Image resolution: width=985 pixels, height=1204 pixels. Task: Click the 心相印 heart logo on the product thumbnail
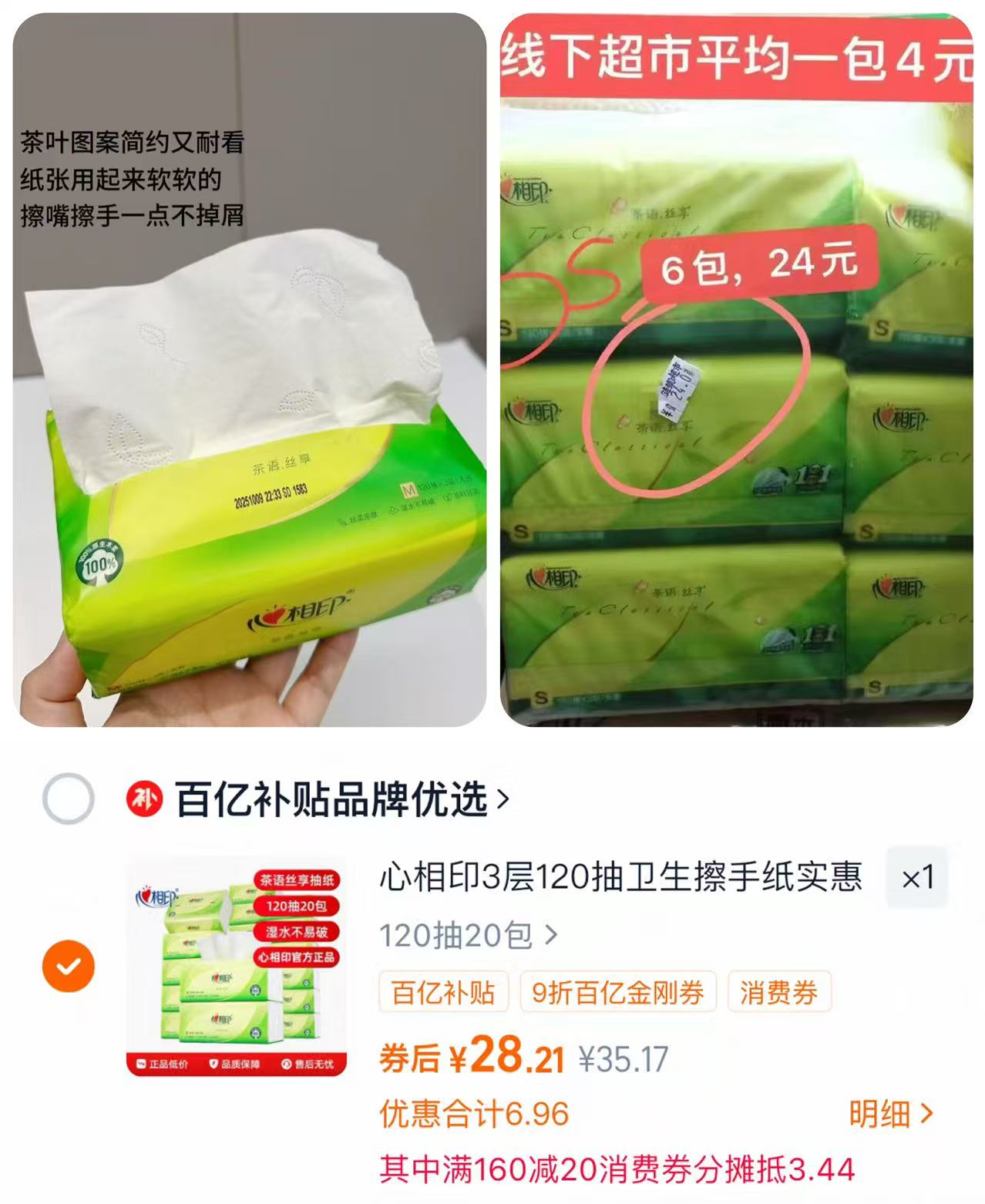[x=155, y=896]
